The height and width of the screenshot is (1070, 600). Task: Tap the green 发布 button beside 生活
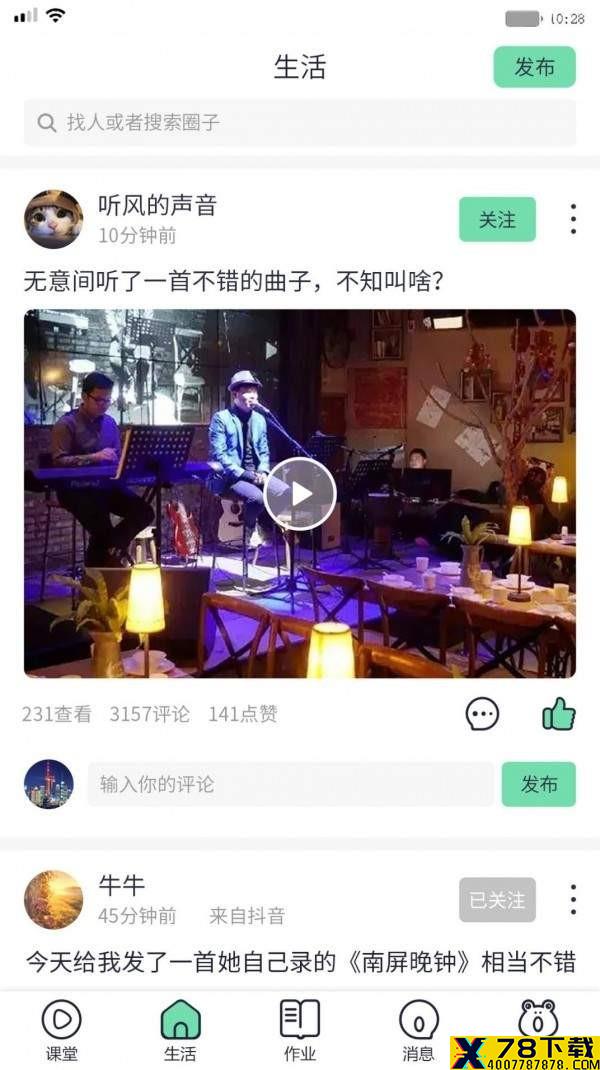(x=534, y=67)
